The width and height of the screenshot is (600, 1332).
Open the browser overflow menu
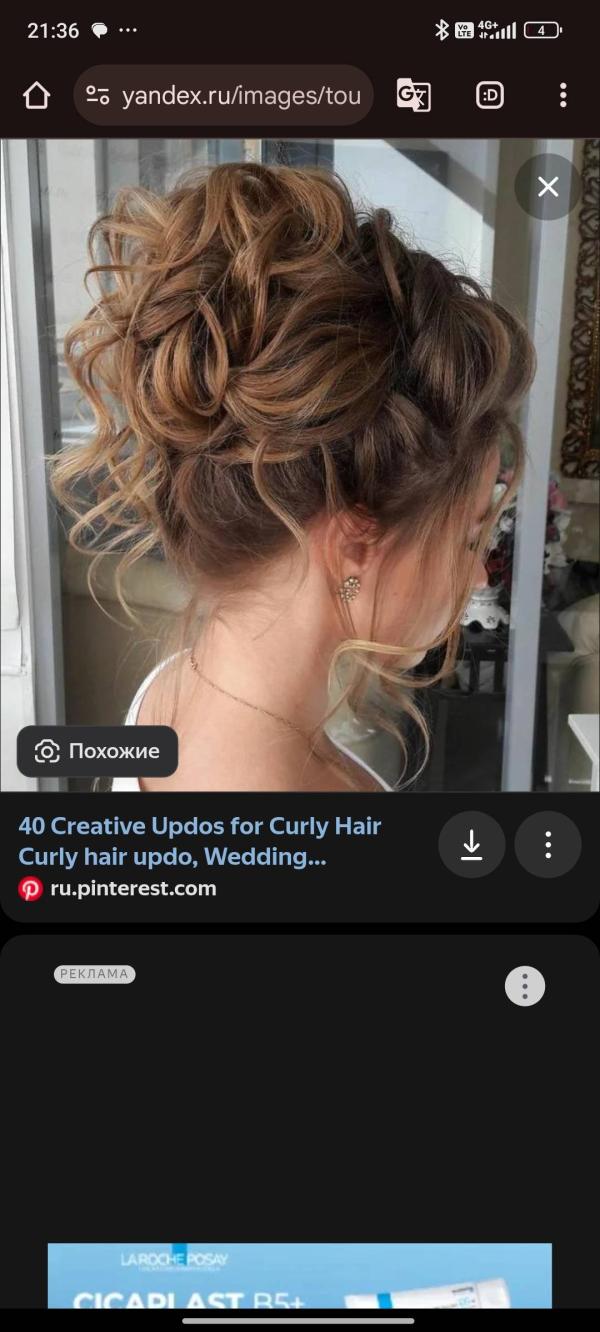(x=563, y=96)
